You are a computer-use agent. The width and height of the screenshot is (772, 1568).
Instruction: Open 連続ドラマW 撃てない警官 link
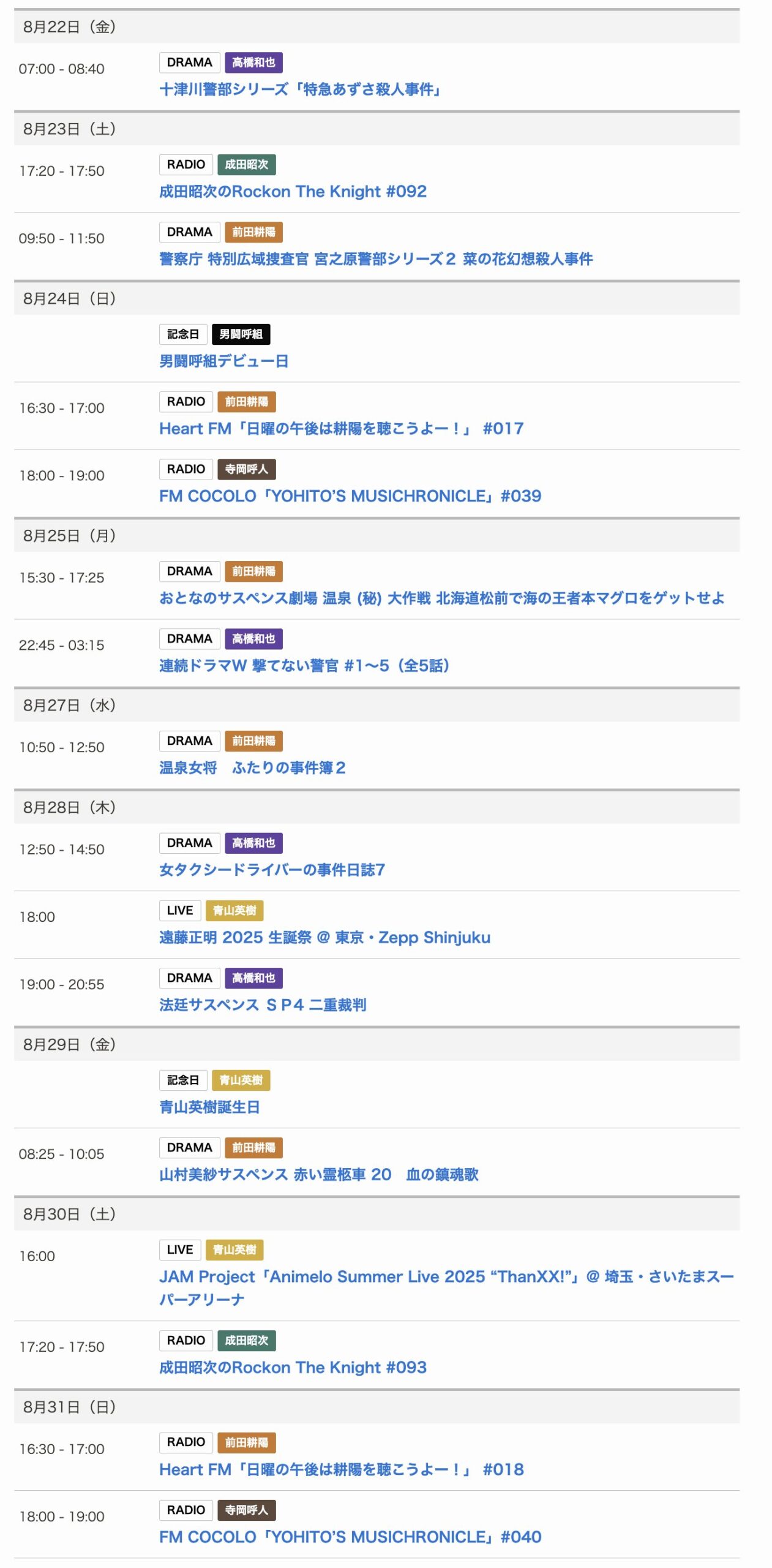click(304, 666)
